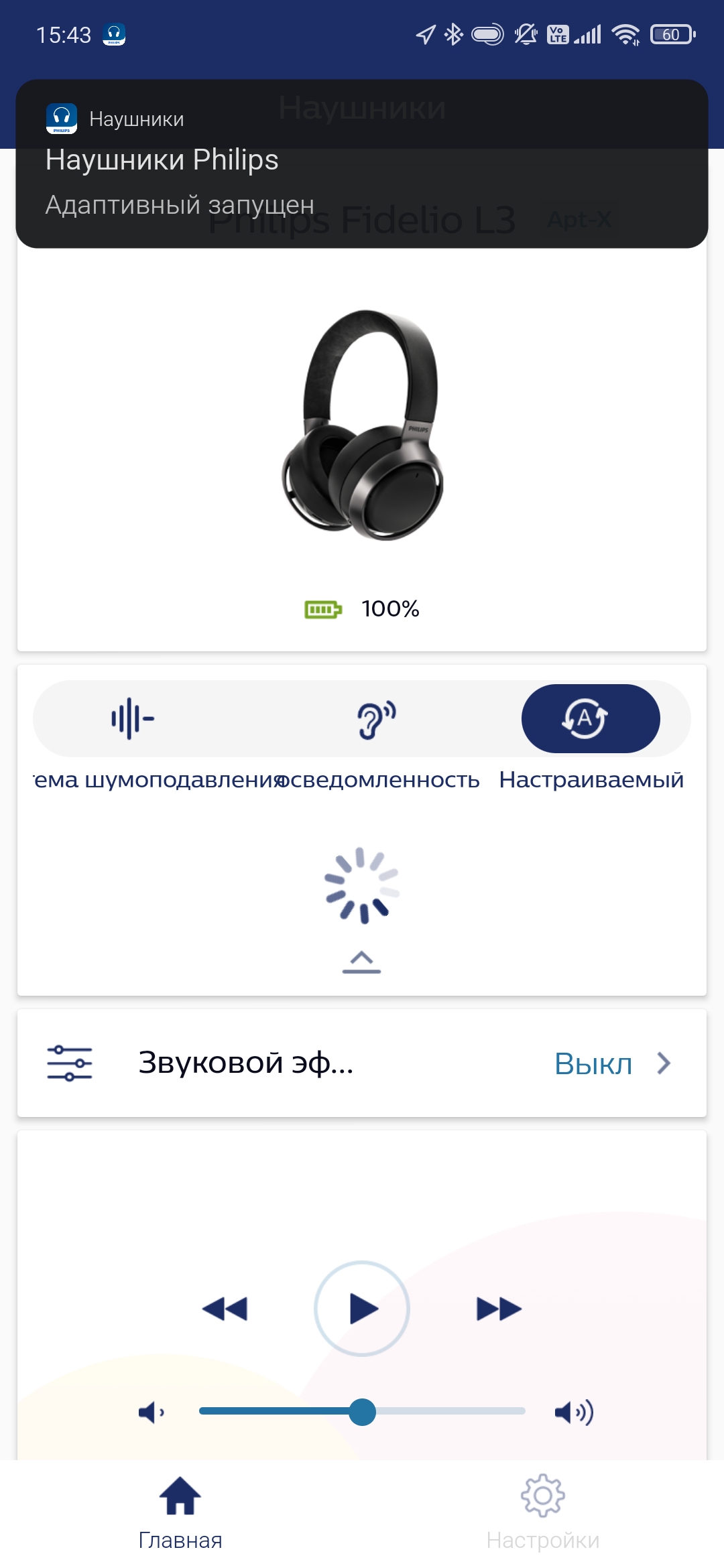Switch to noise cancelling mode
This screenshot has width=724, height=1568.
pos(133,719)
